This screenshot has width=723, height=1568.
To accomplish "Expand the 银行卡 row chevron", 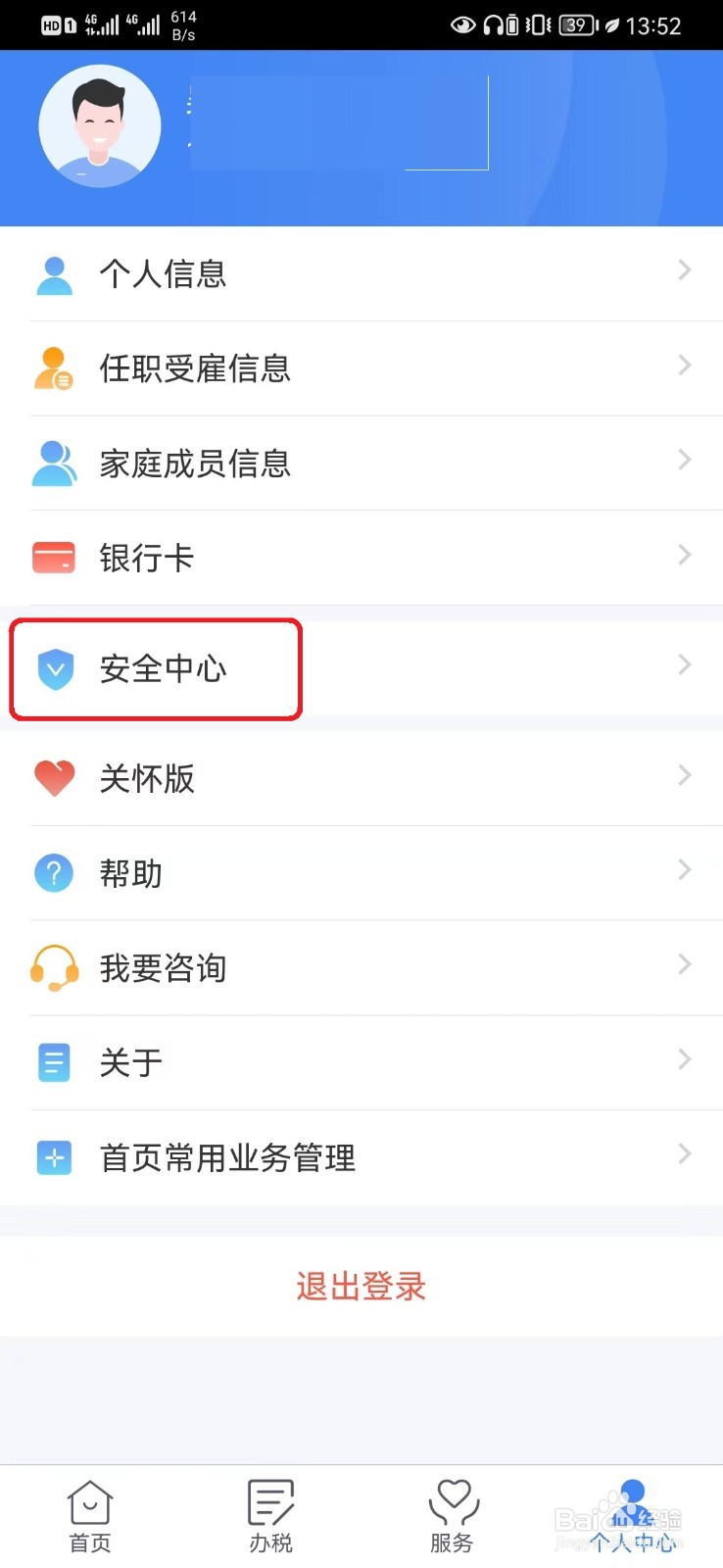I will point(684,555).
